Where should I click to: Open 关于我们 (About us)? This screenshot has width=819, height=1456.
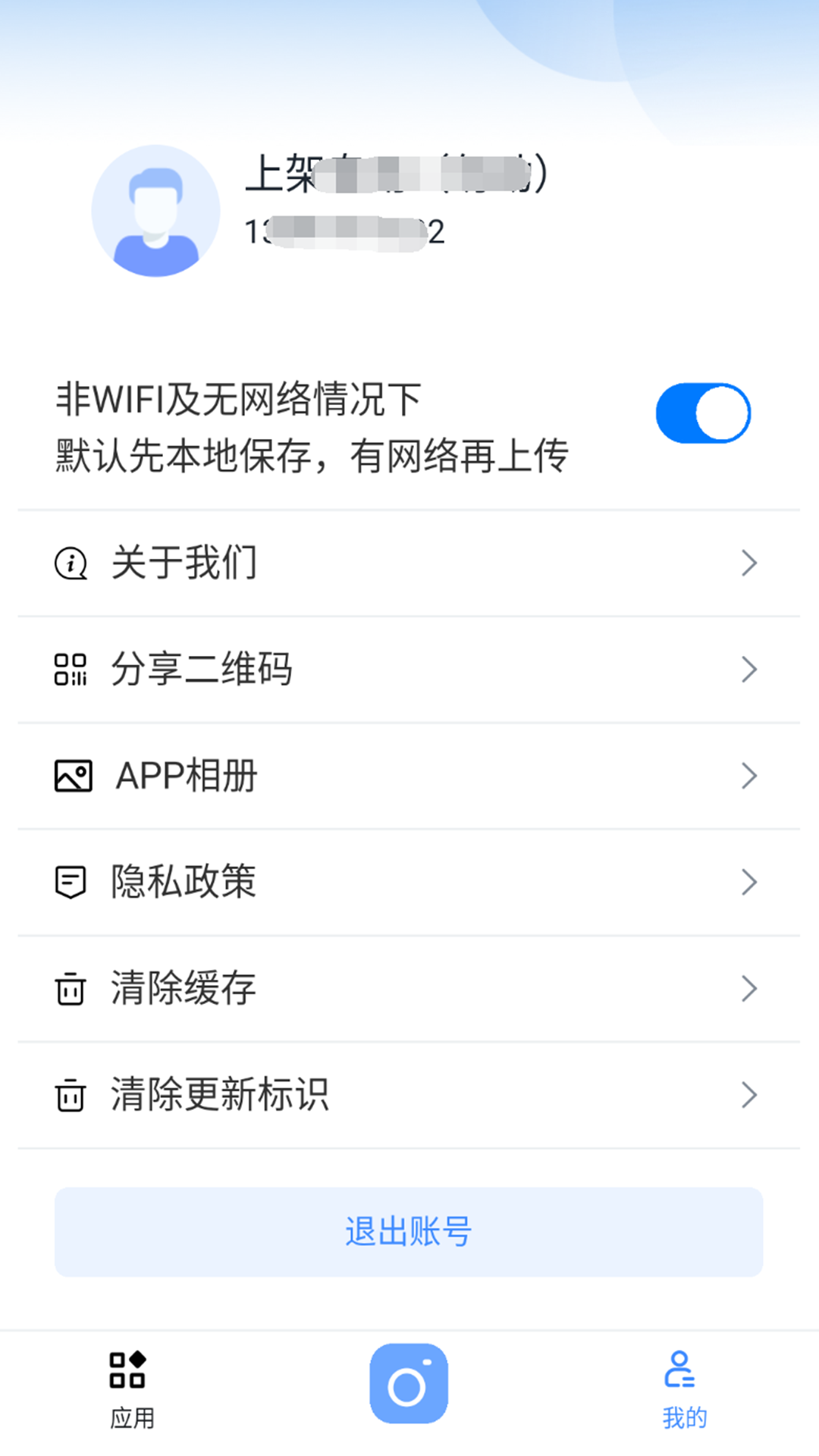[408, 563]
